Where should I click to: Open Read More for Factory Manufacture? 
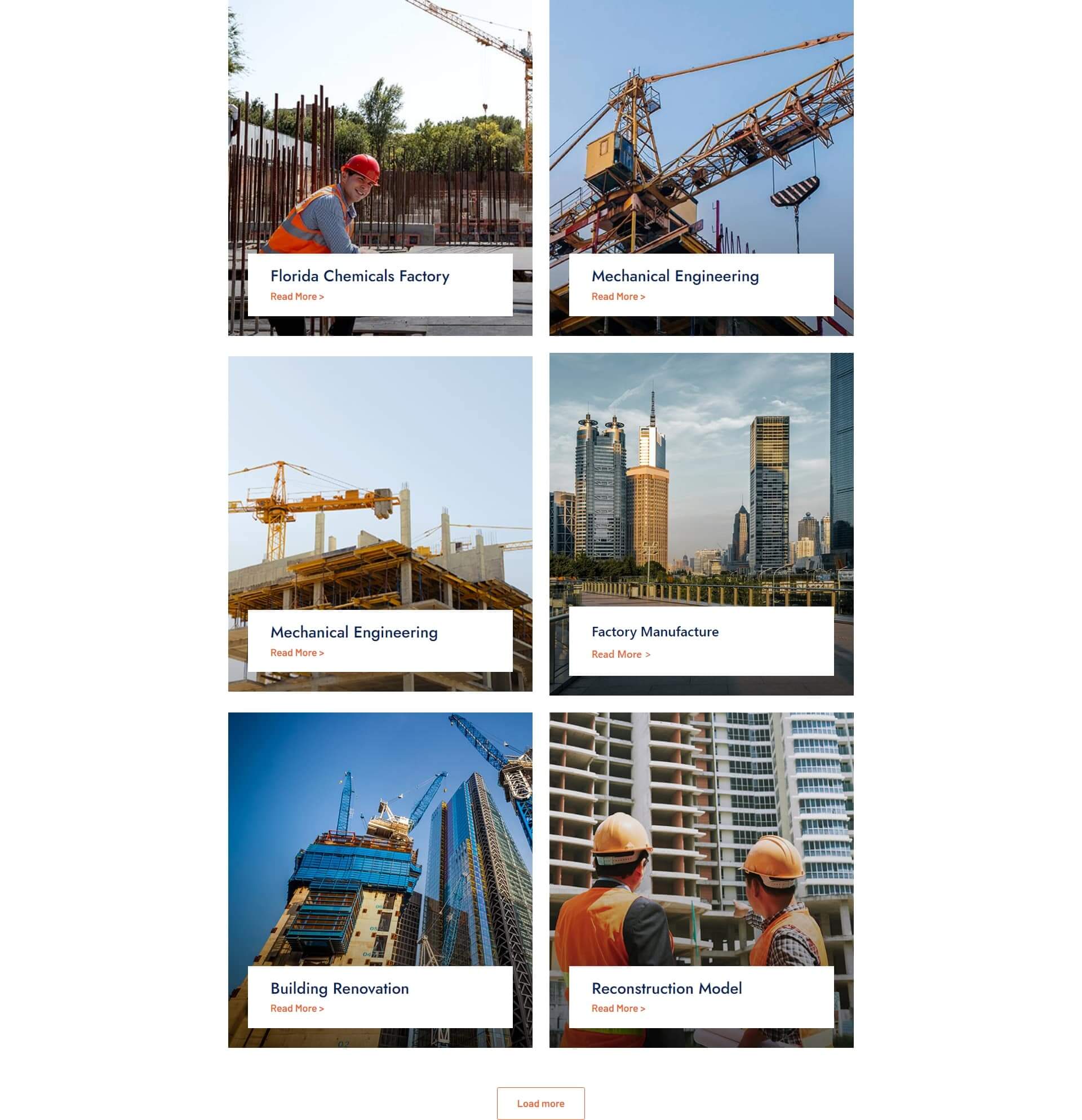[620, 654]
